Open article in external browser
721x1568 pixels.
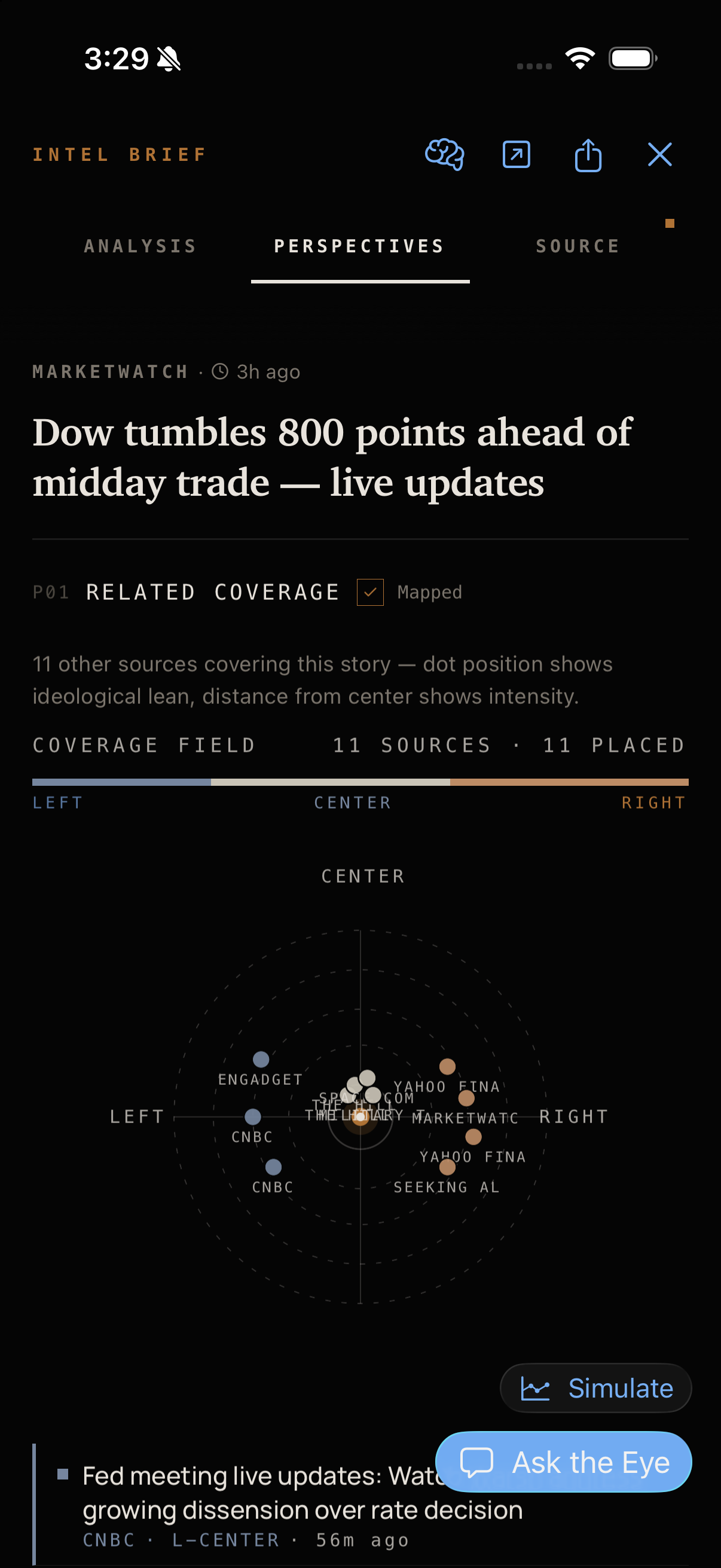point(516,155)
